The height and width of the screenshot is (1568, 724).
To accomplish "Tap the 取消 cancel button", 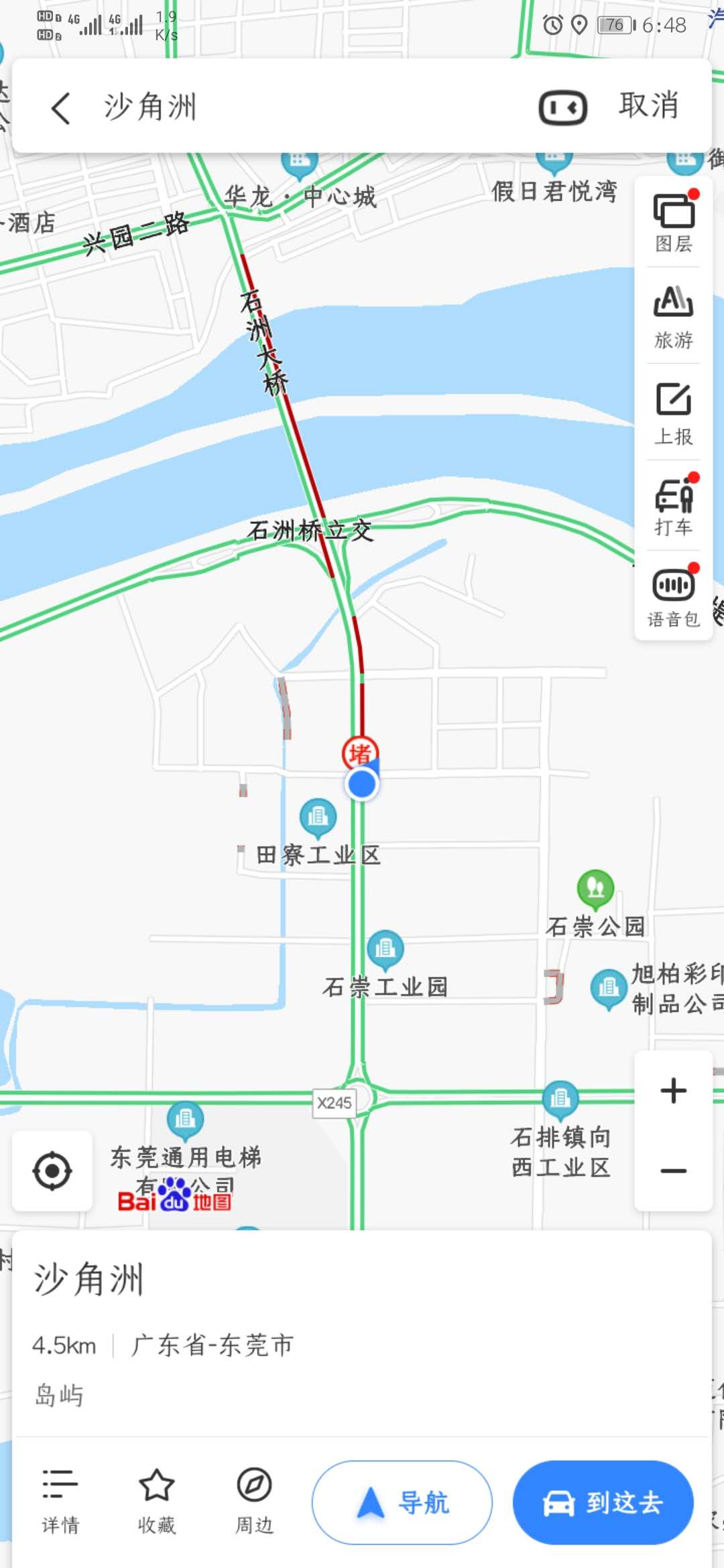I will pos(648,106).
